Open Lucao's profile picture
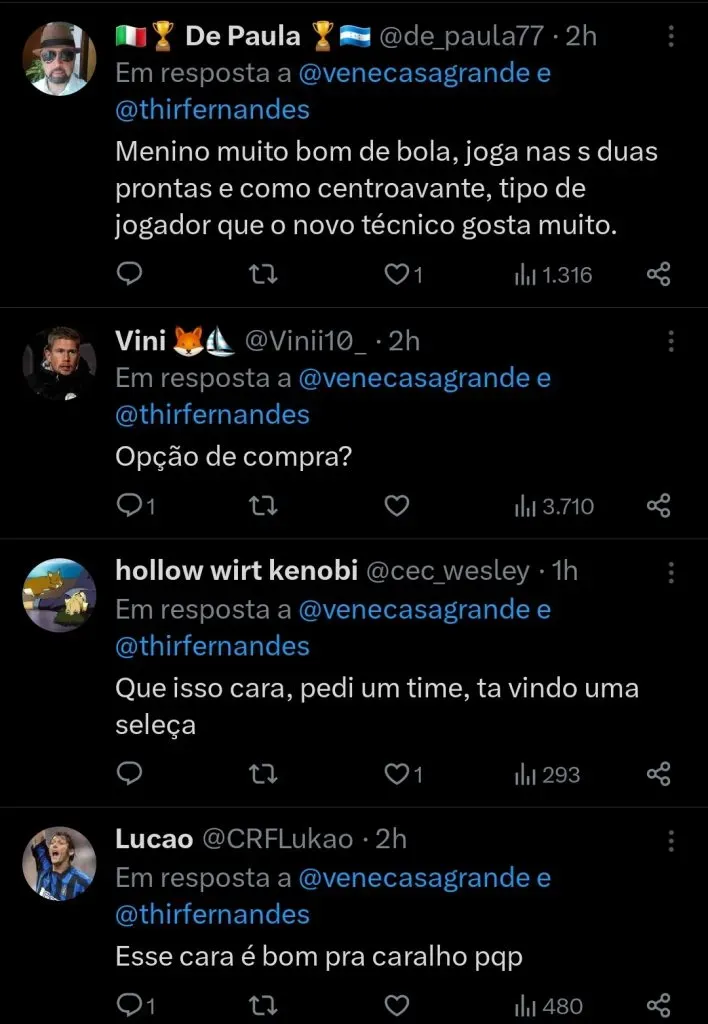Image resolution: width=708 pixels, height=1024 pixels. [59, 863]
